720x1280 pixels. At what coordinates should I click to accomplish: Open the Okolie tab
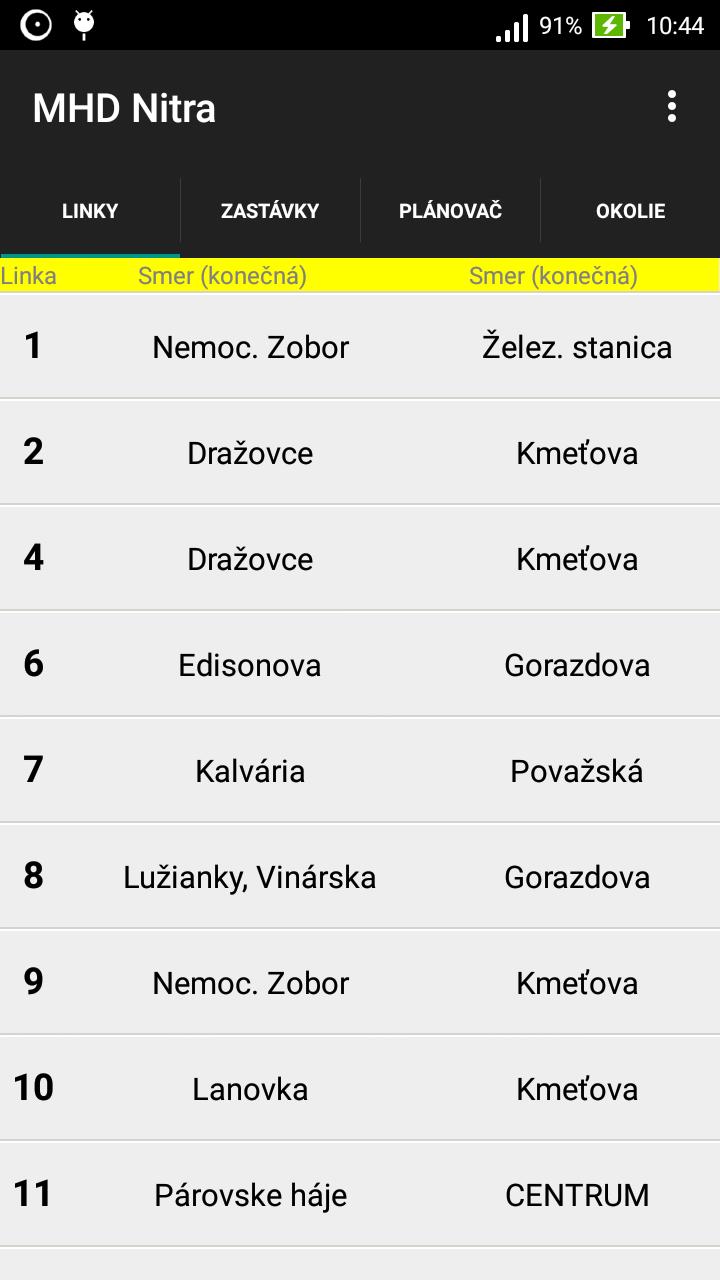tap(630, 211)
